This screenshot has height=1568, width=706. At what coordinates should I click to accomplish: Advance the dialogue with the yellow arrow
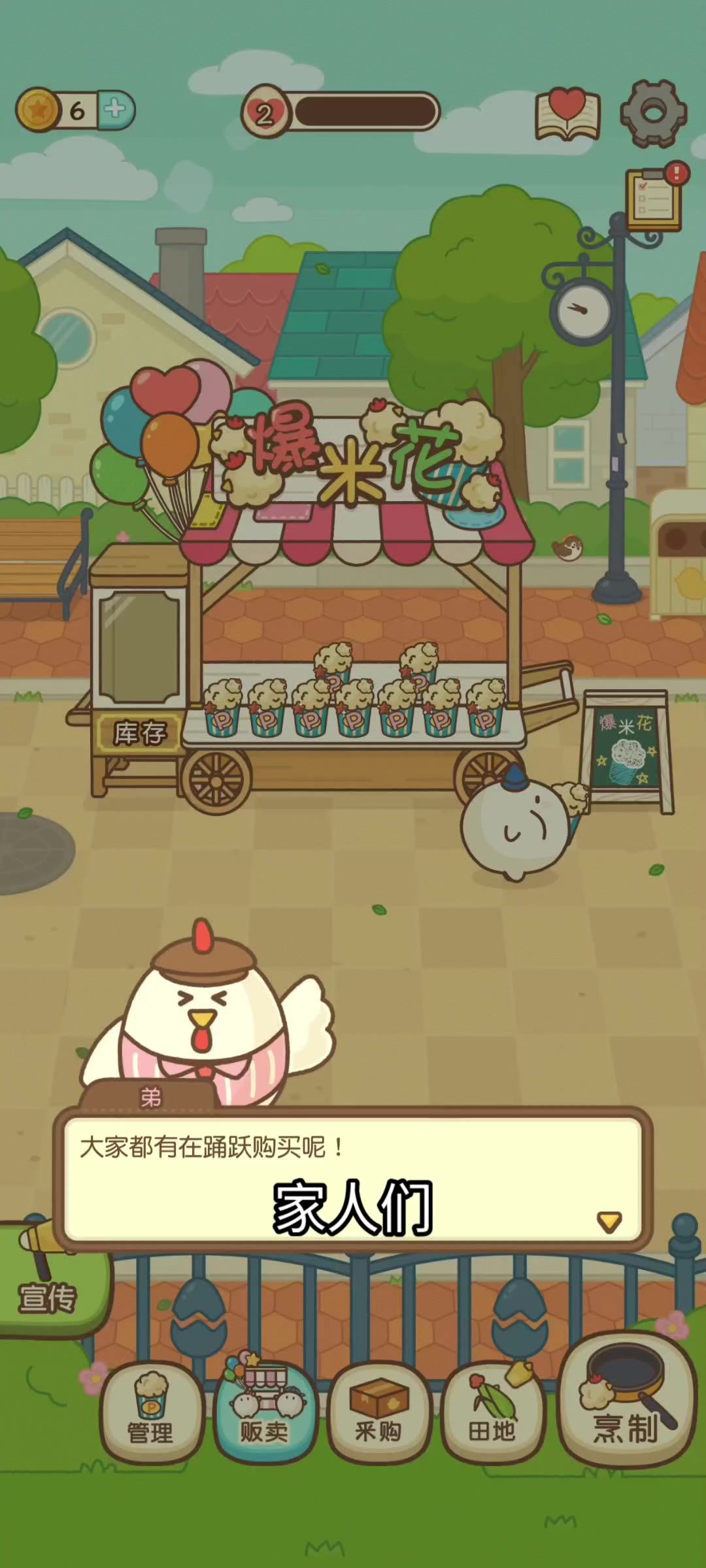tap(609, 1221)
